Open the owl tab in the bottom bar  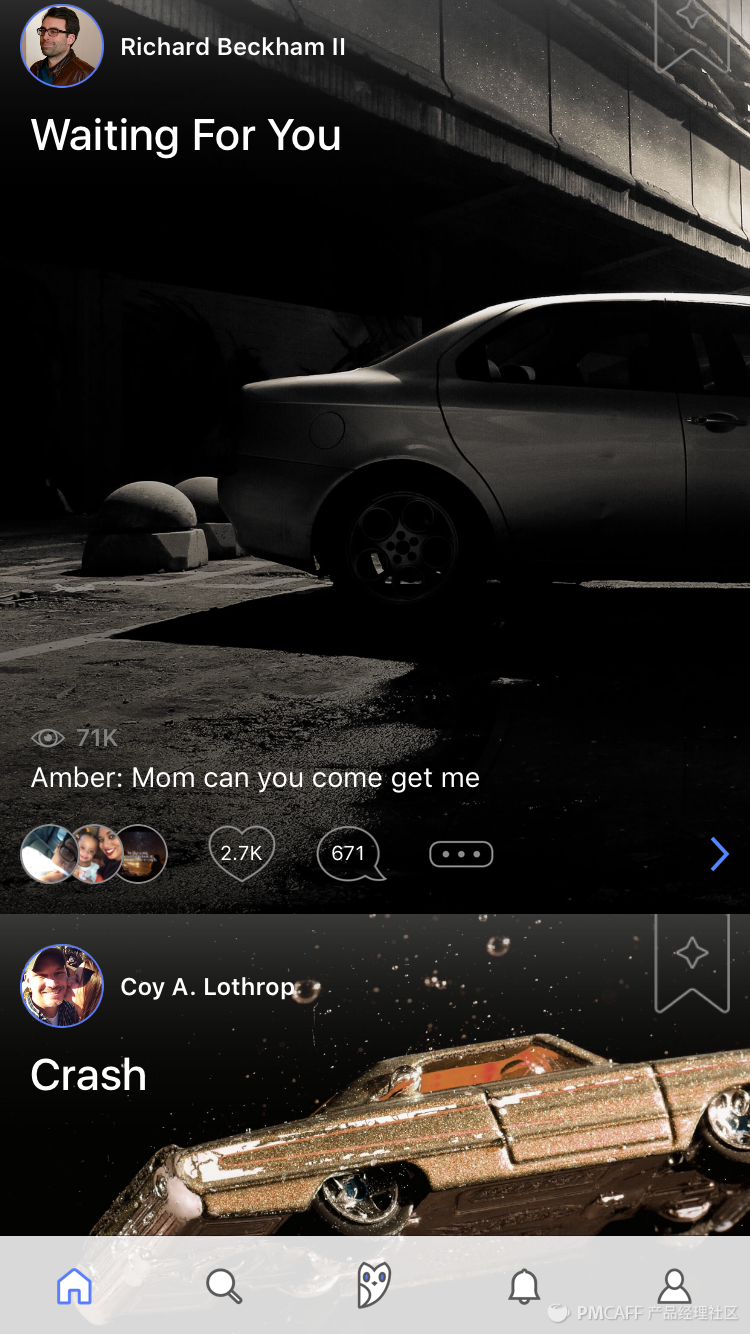point(373,1285)
